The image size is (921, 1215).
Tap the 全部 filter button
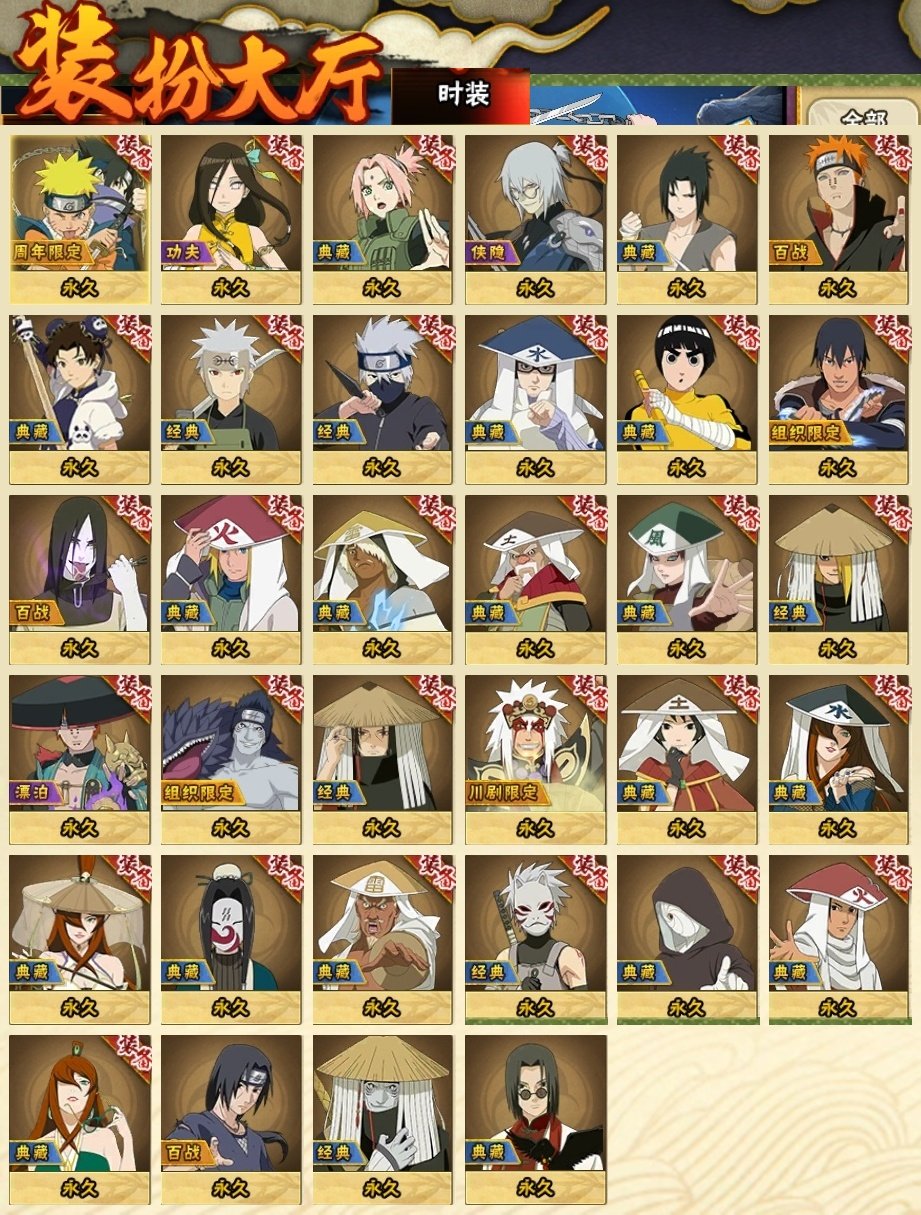[x=863, y=114]
